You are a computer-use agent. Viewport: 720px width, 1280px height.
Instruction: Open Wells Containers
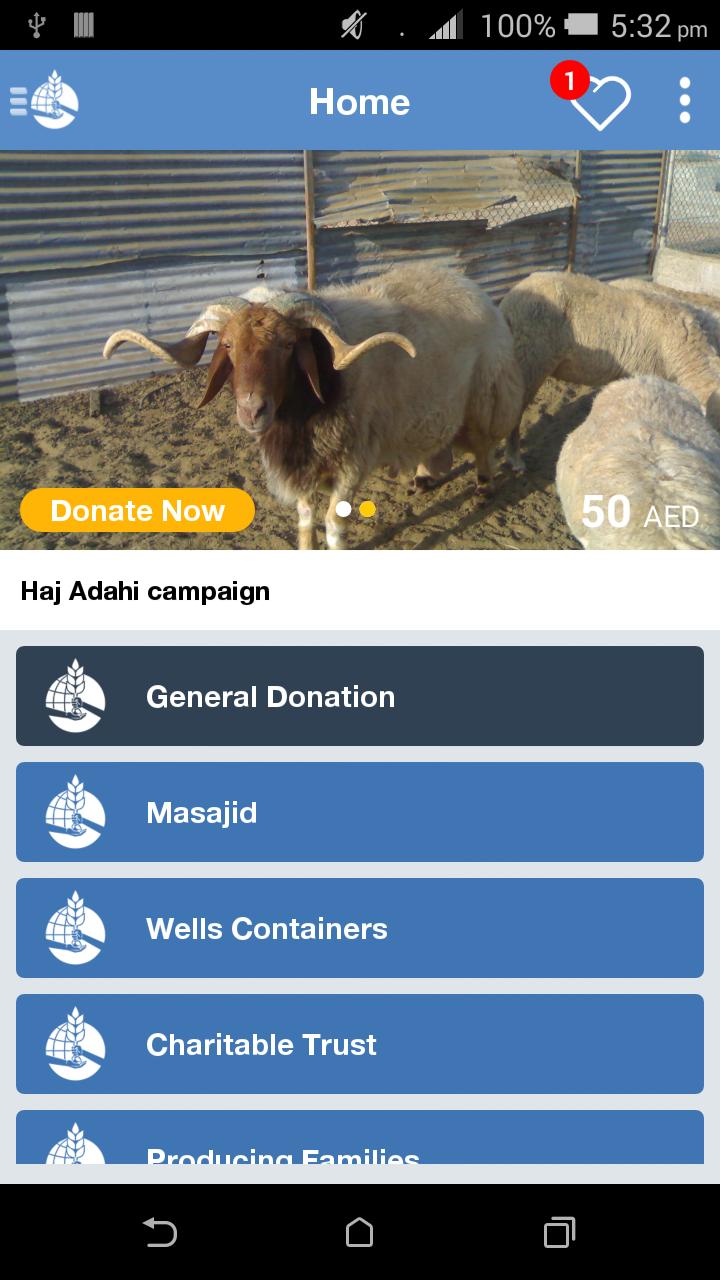360,928
